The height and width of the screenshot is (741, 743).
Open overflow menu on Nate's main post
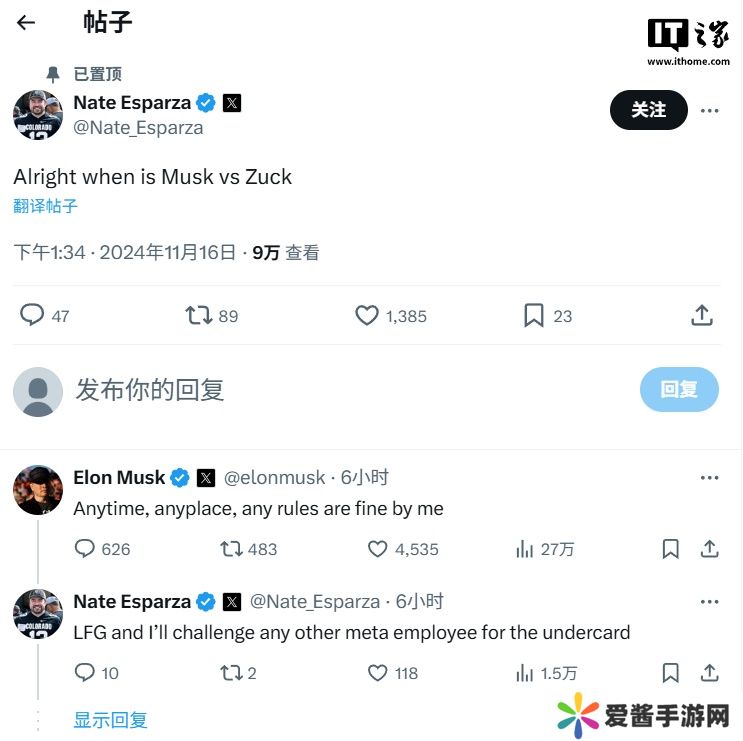pos(709,111)
